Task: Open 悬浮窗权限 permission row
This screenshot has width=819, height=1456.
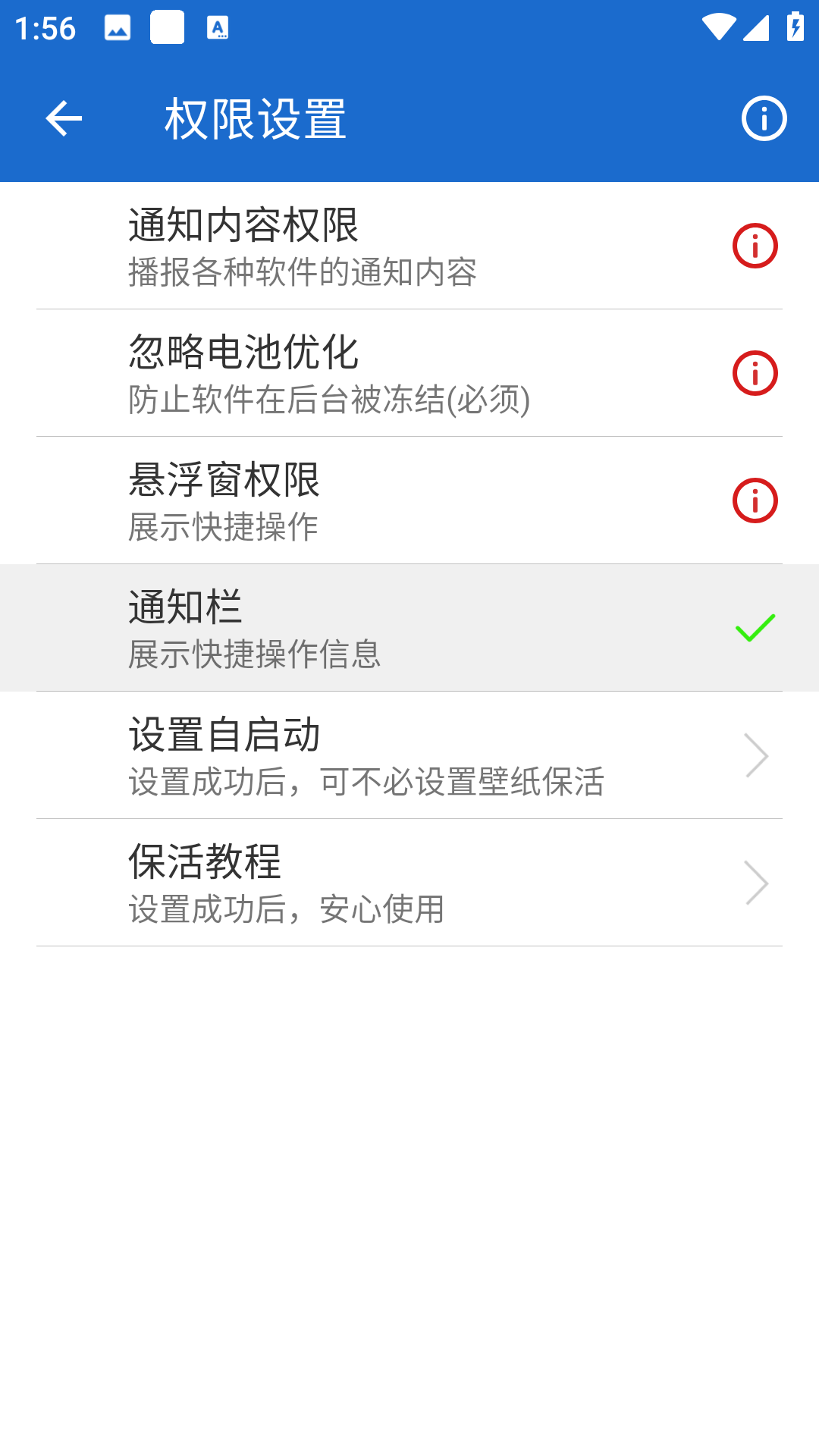Action: [x=409, y=500]
